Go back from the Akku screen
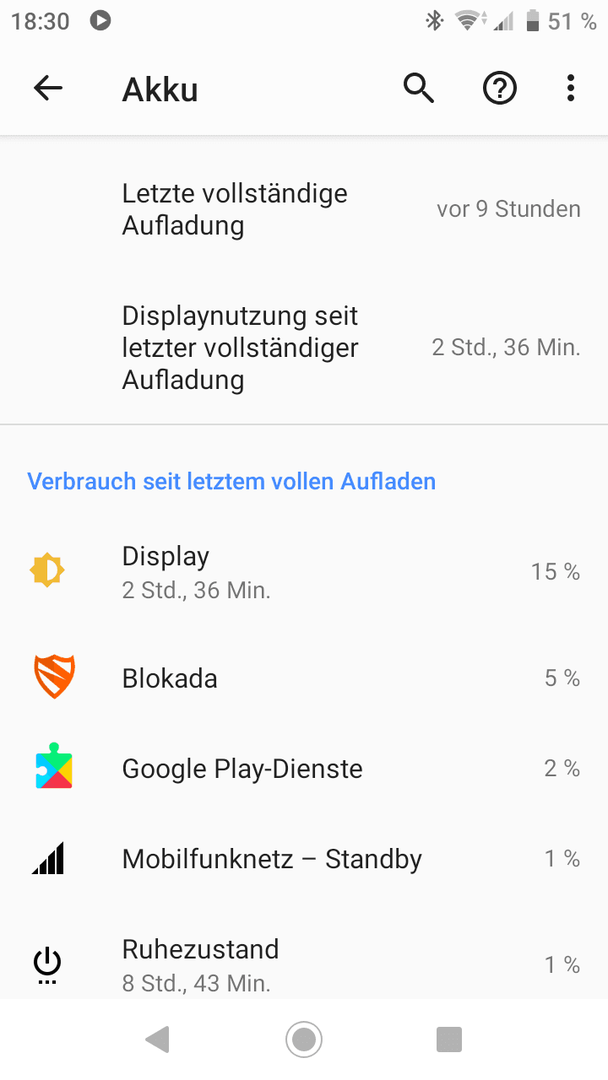This screenshot has width=608, height=1080. 48,88
